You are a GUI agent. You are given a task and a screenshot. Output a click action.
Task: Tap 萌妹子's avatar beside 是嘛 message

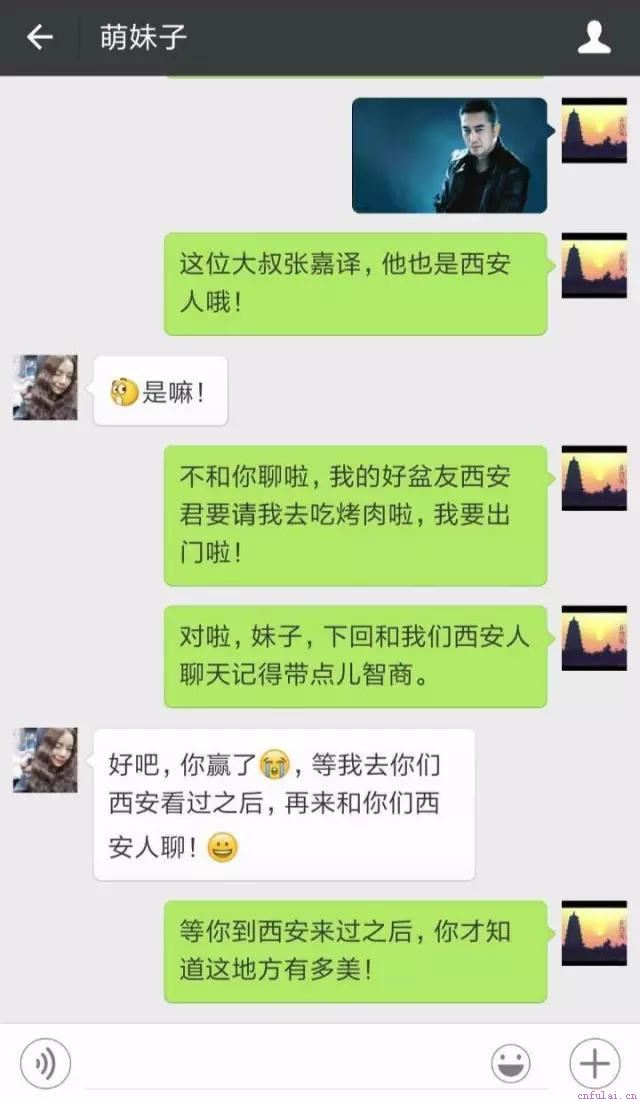coord(45,387)
